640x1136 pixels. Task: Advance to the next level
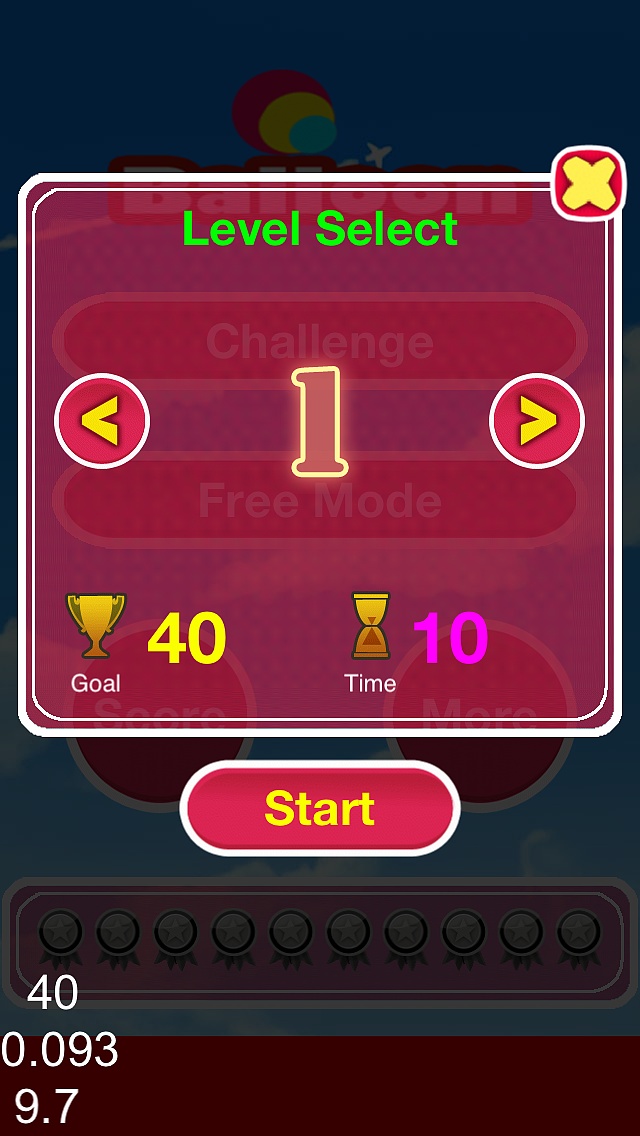(x=537, y=421)
